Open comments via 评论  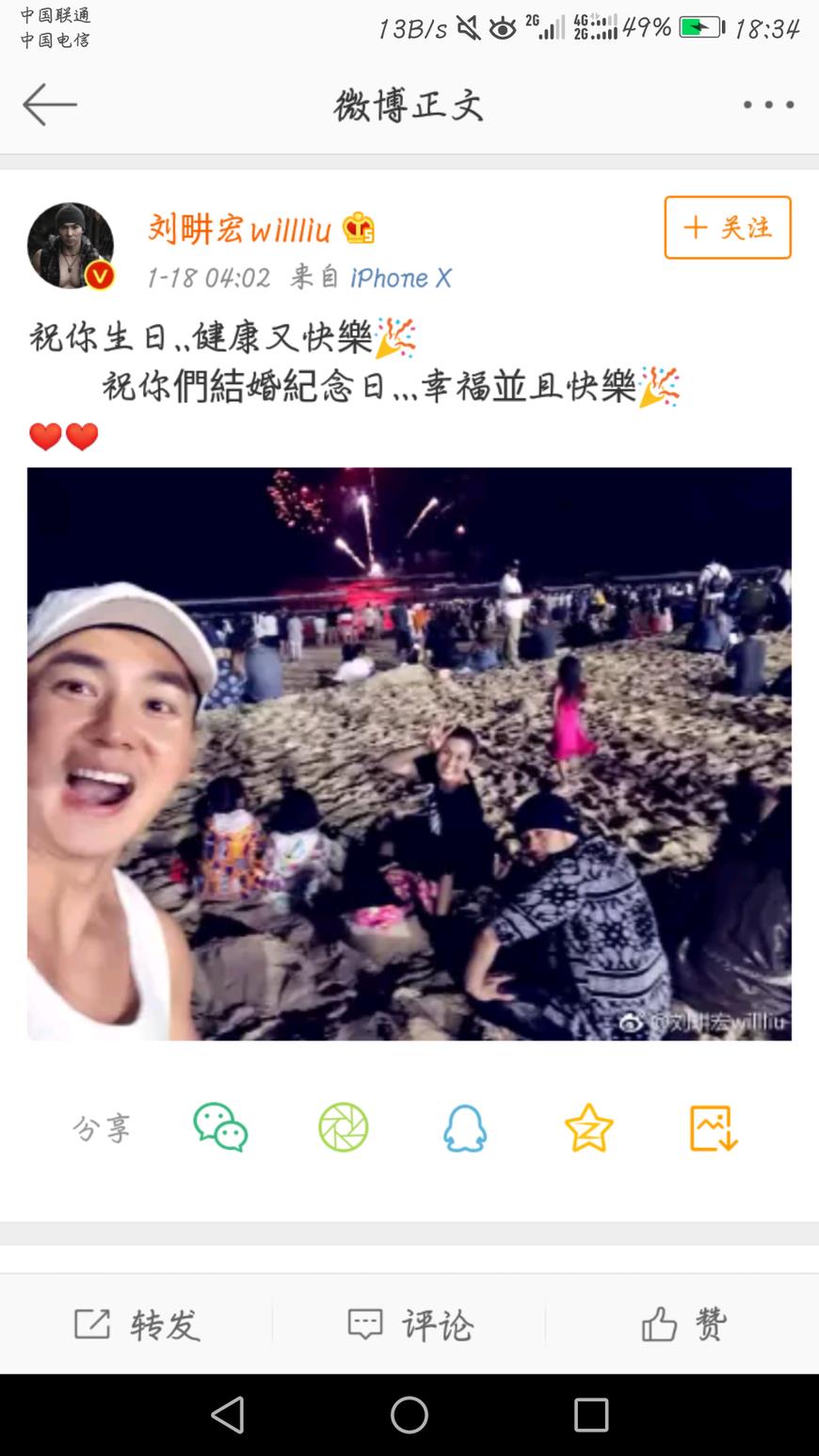point(409,1324)
